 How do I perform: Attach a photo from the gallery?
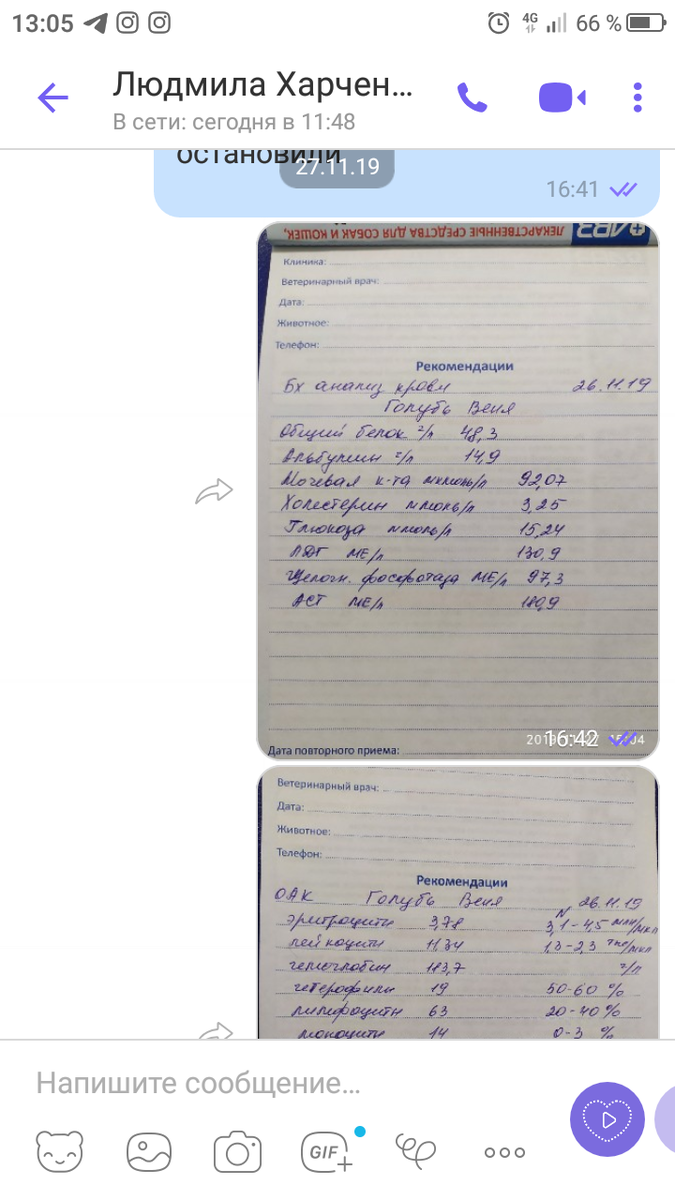(150, 1152)
